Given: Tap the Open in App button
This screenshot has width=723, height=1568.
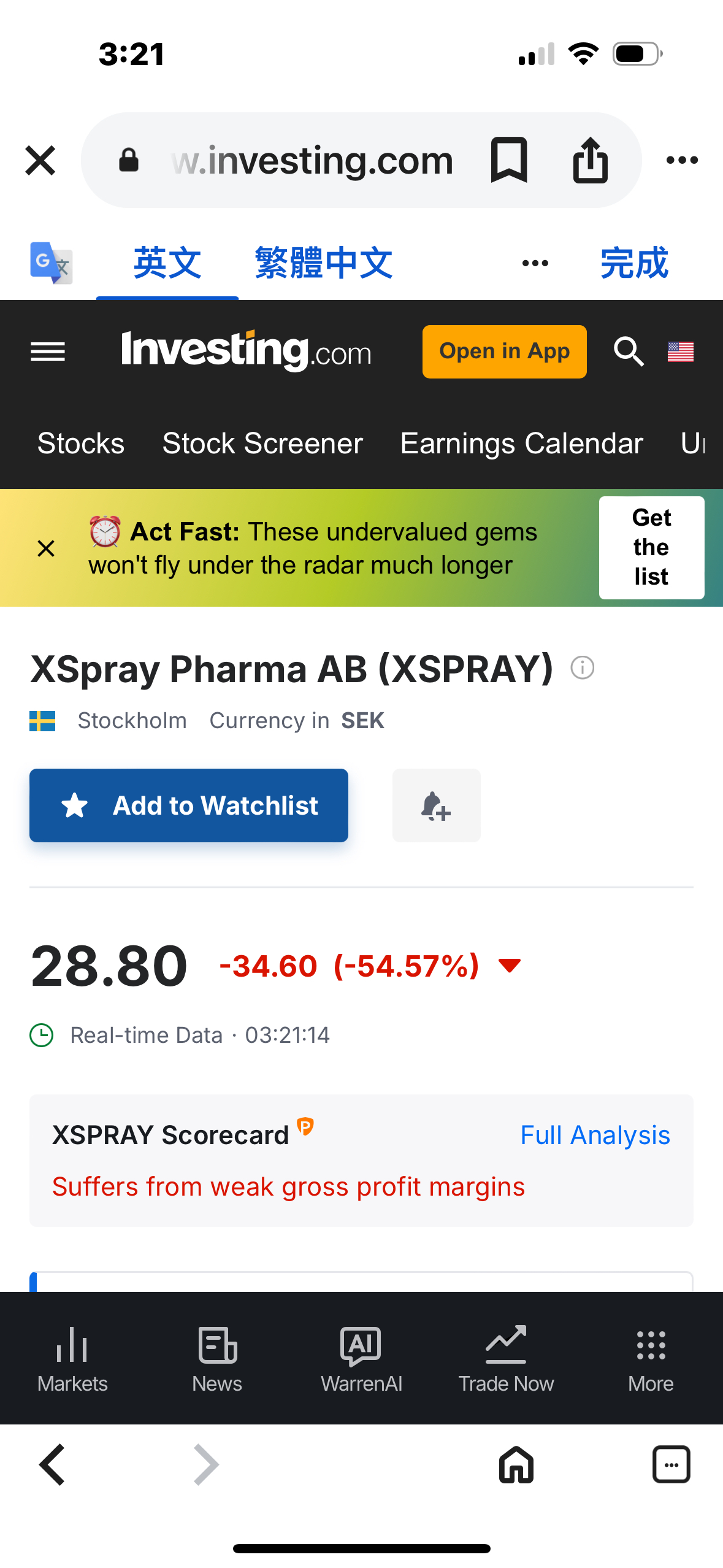Looking at the screenshot, I should [x=504, y=352].
